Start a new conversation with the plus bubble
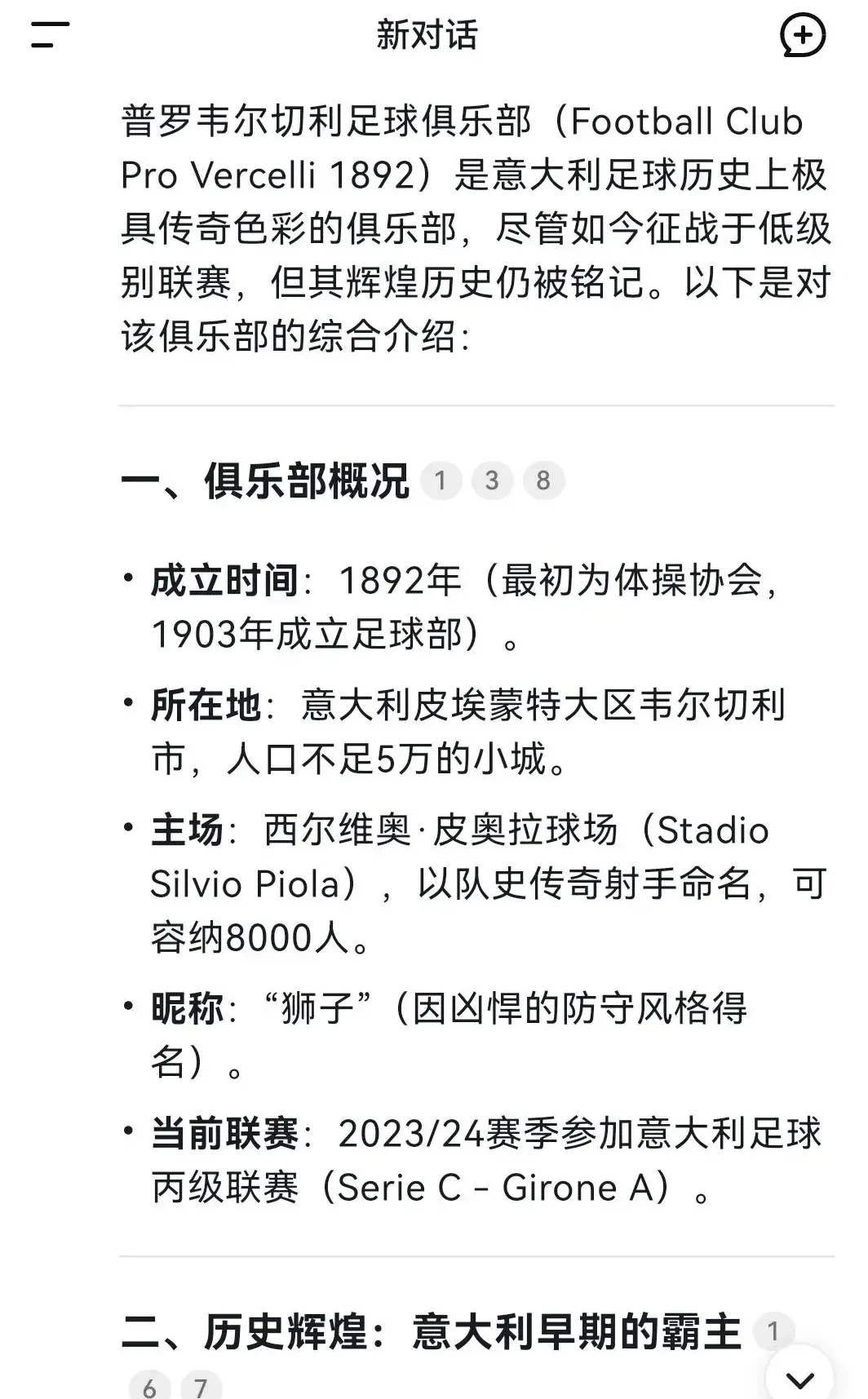 [804, 36]
